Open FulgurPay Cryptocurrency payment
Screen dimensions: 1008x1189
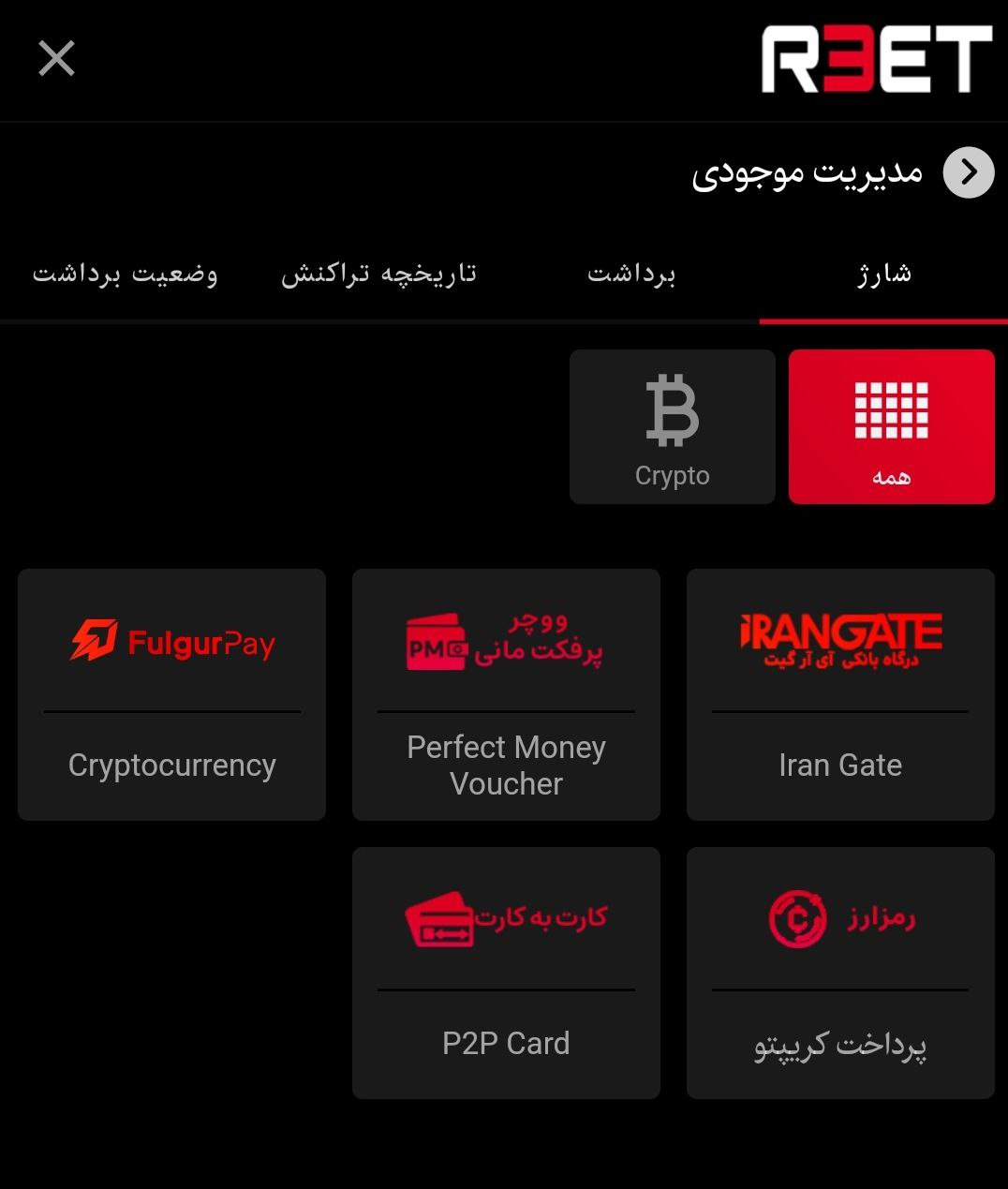tap(171, 694)
